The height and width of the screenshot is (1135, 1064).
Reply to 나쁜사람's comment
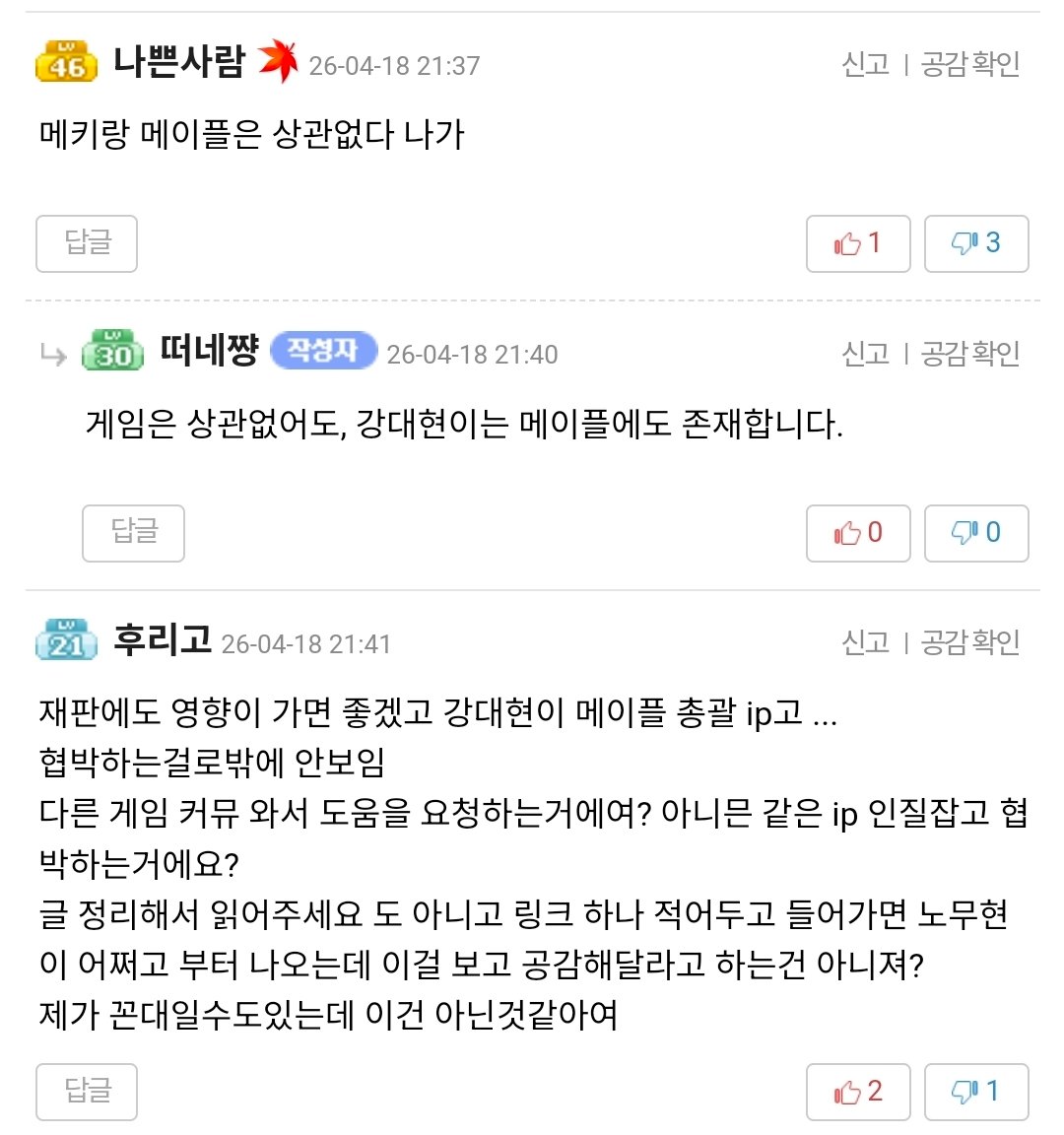(87, 243)
